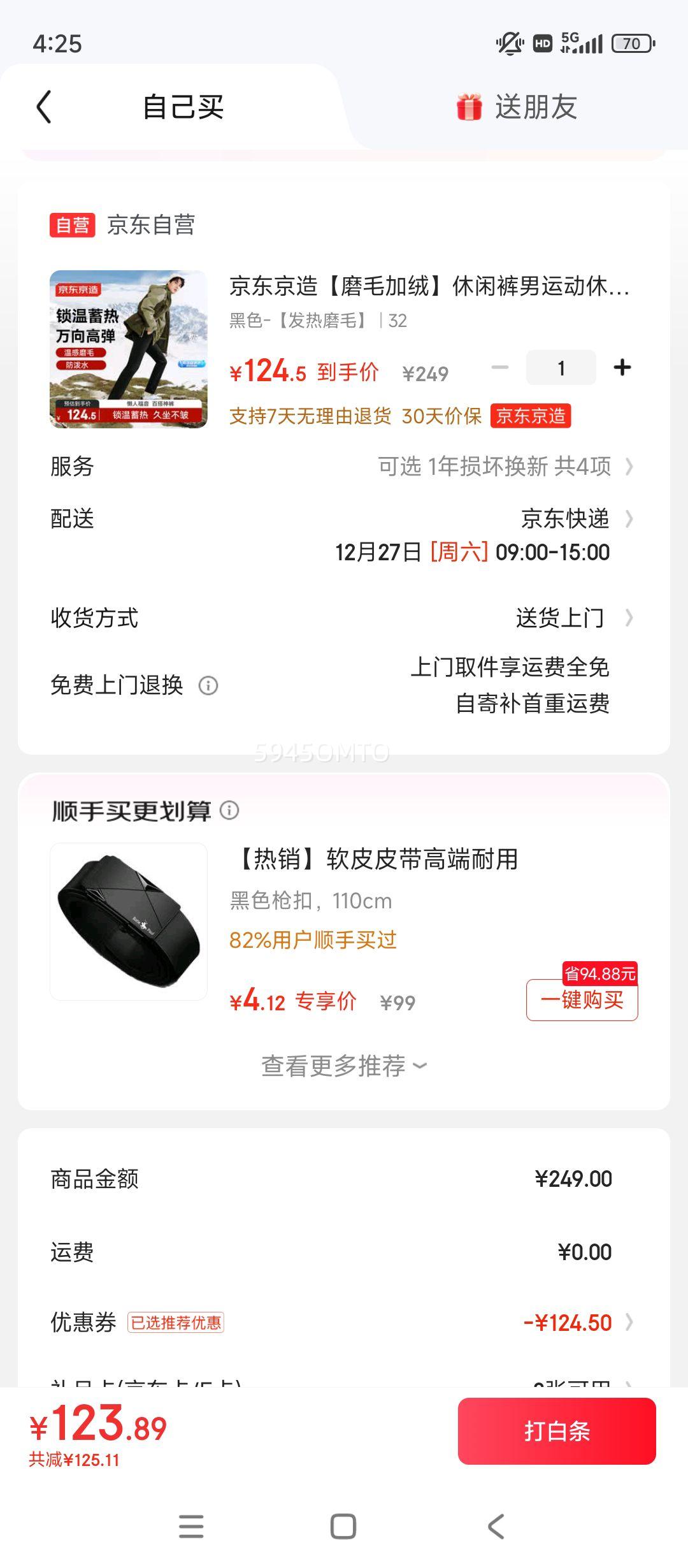Tap the trousers product thumbnail image

point(129,349)
